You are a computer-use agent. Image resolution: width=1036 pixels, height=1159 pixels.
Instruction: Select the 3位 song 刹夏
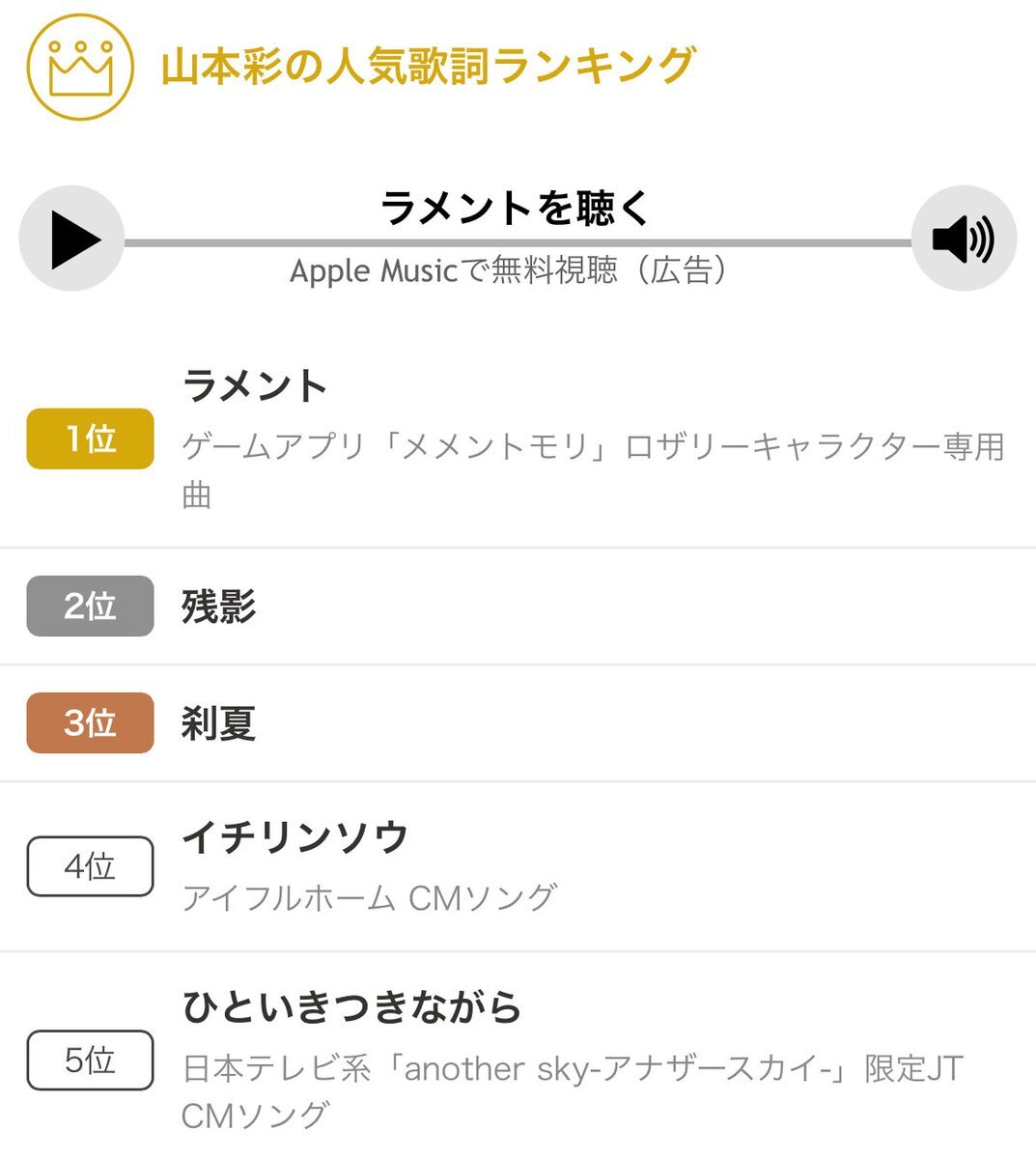click(219, 723)
